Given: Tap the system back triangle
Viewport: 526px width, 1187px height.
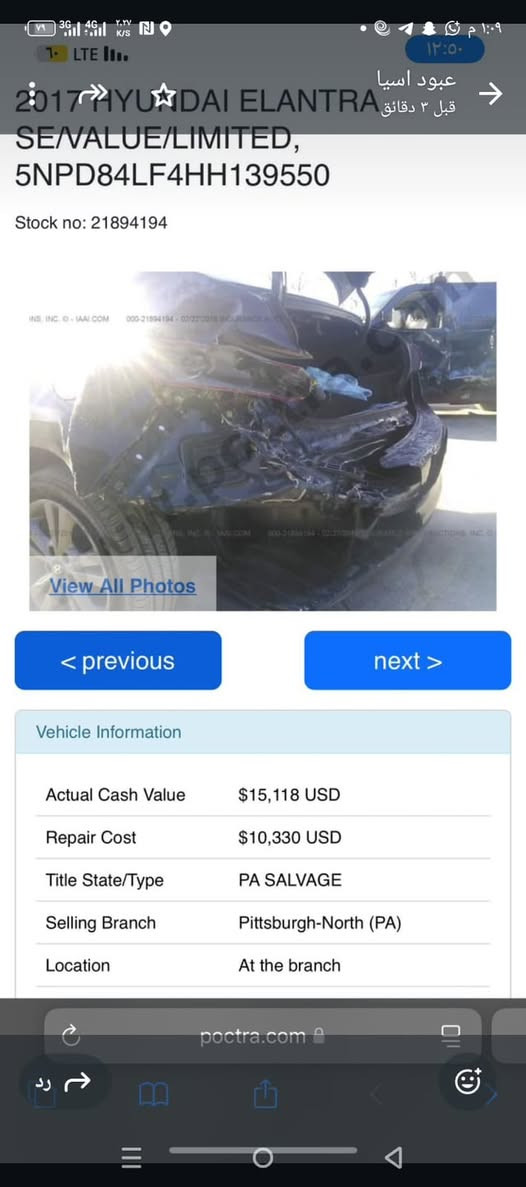Looking at the screenshot, I should point(393,1157).
